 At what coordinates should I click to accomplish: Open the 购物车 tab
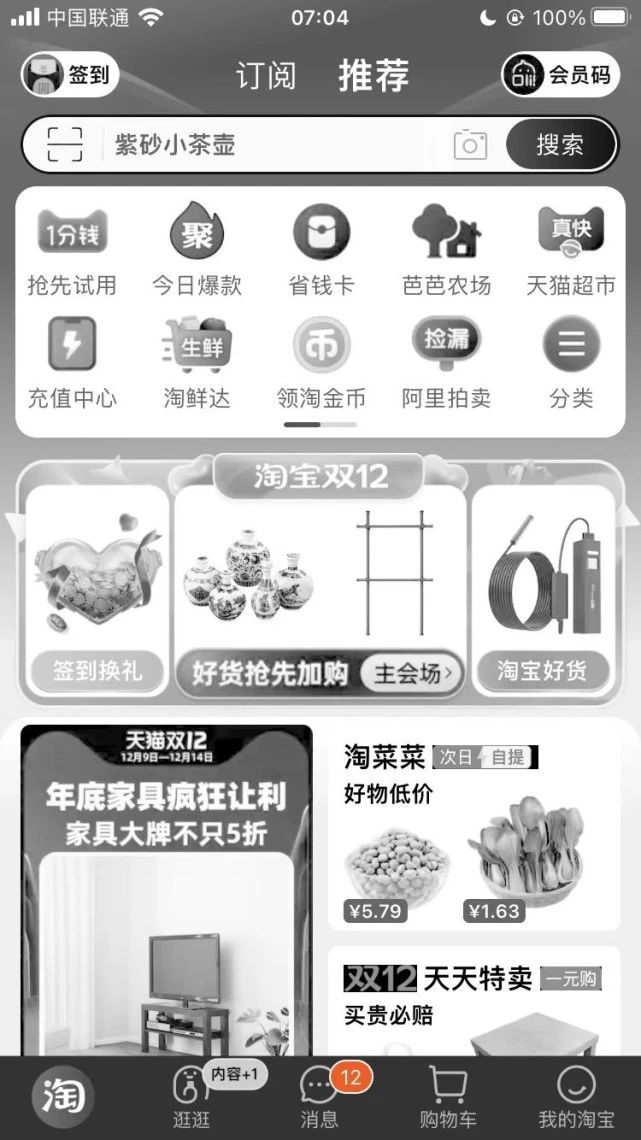click(448, 1097)
